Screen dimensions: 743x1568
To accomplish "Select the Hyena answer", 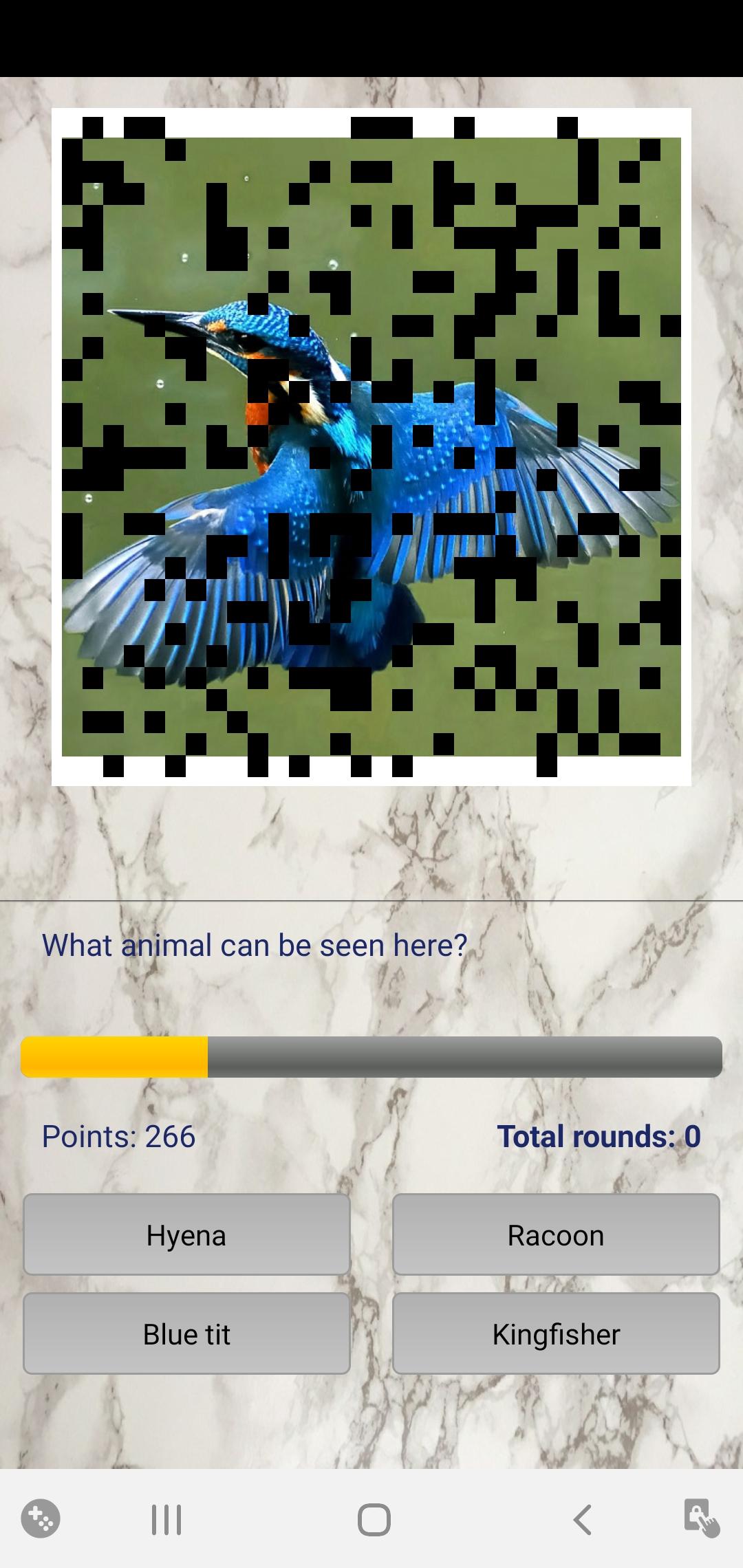I will tap(186, 1234).
